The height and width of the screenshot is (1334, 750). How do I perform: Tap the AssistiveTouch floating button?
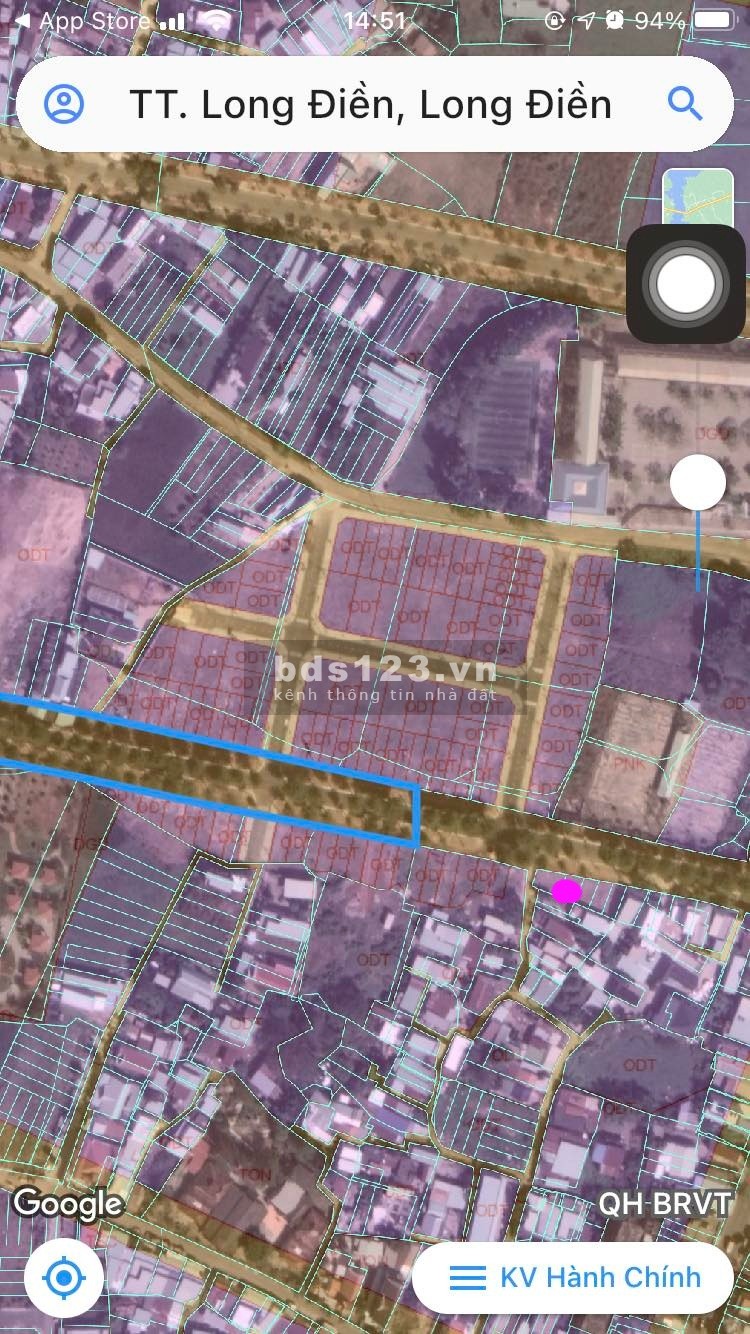tap(686, 284)
